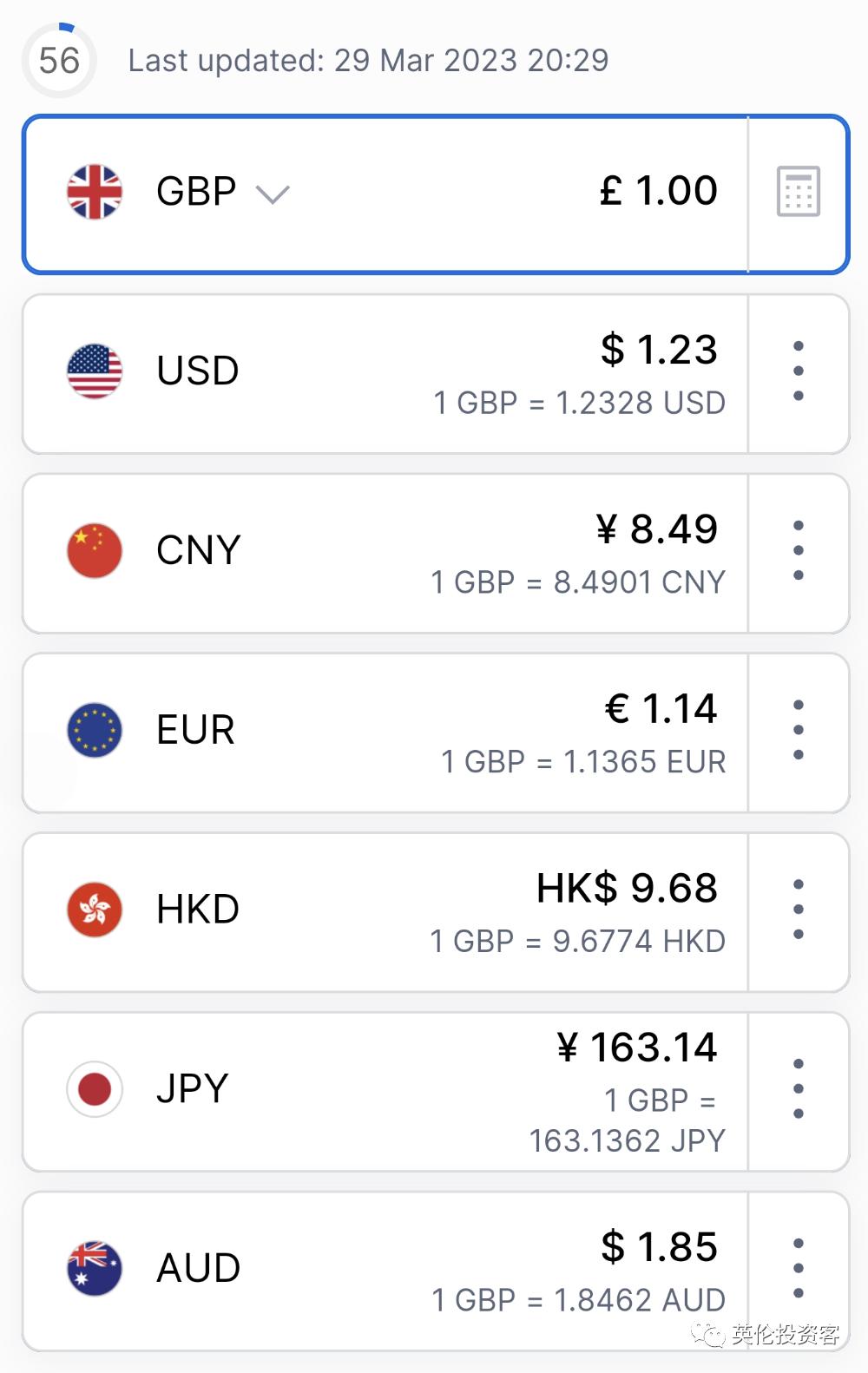Open the three-dot menu for JPY
868x1373 pixels.
click(x=799, y=1088)
